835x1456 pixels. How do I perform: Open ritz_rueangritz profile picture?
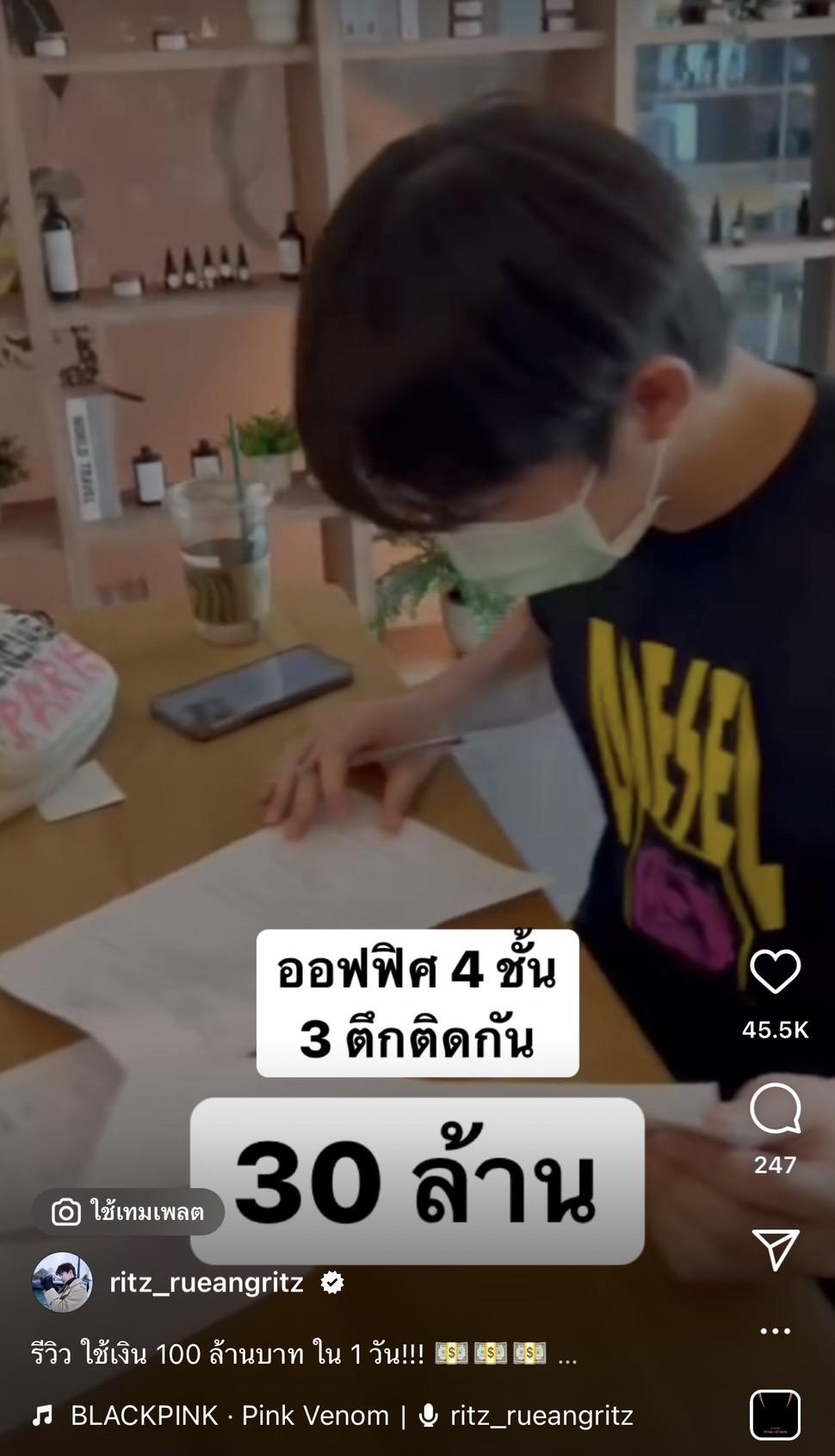(x=62, y=1282)
